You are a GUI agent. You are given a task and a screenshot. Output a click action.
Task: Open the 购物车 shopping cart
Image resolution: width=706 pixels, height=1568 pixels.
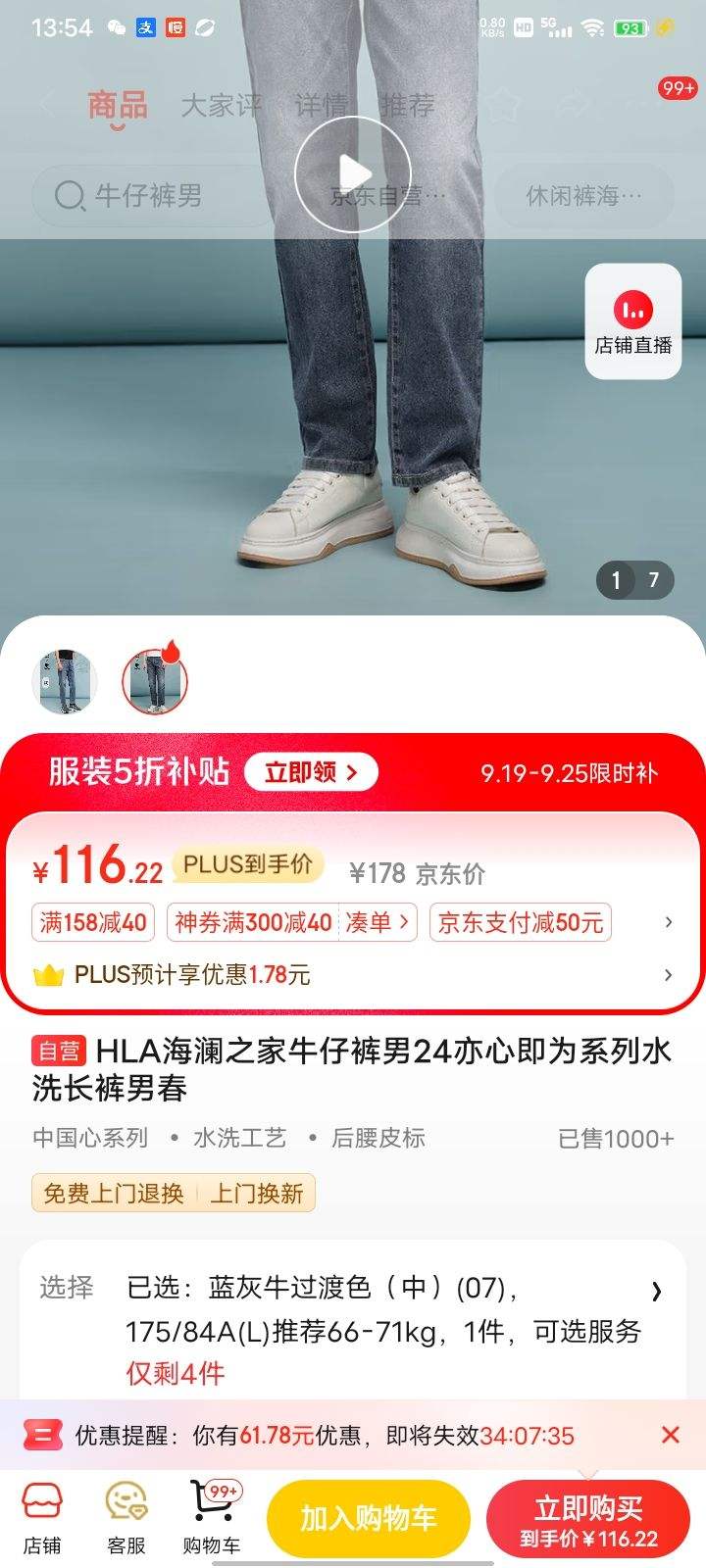tap(211, 1517)
